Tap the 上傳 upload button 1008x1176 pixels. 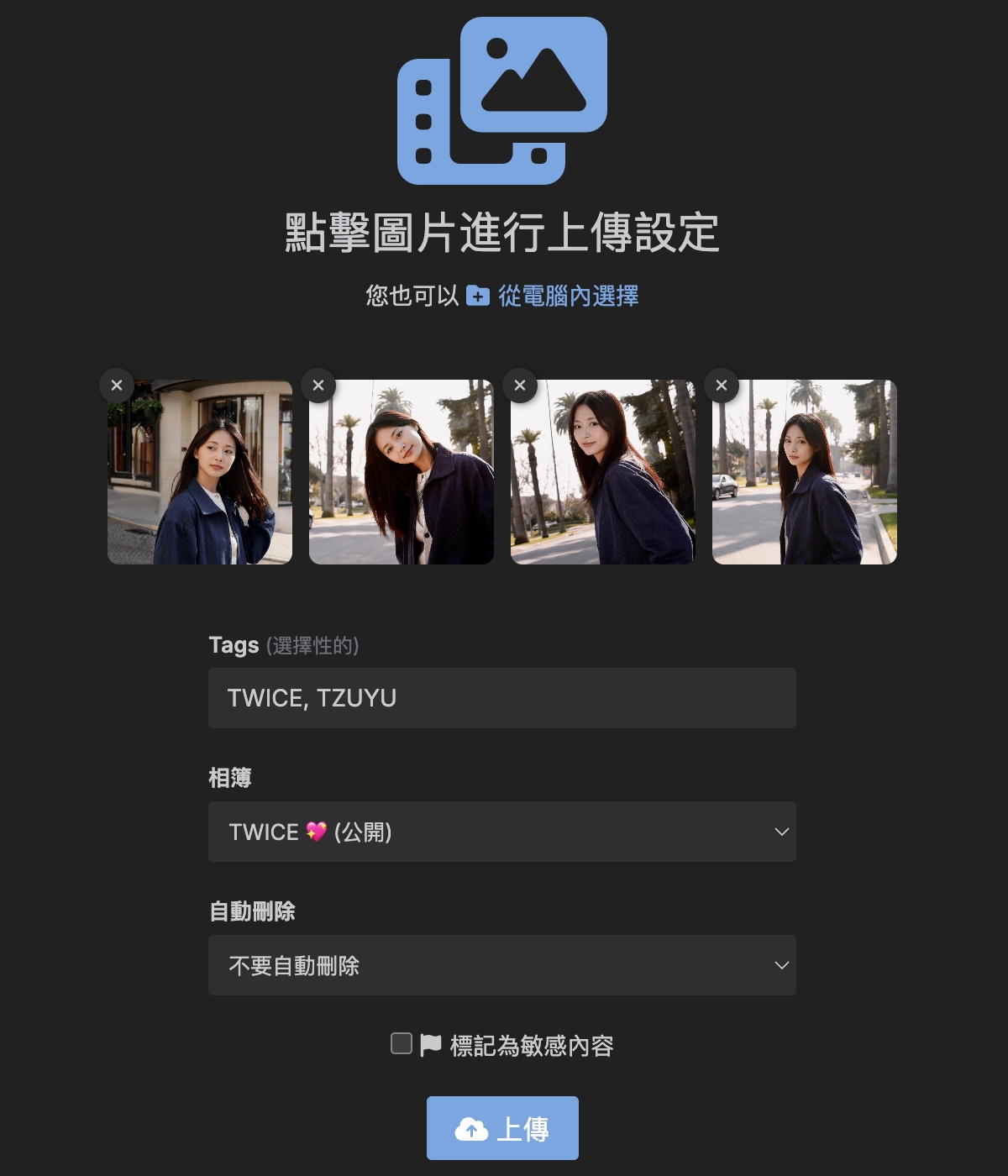tap(502, 1128)
